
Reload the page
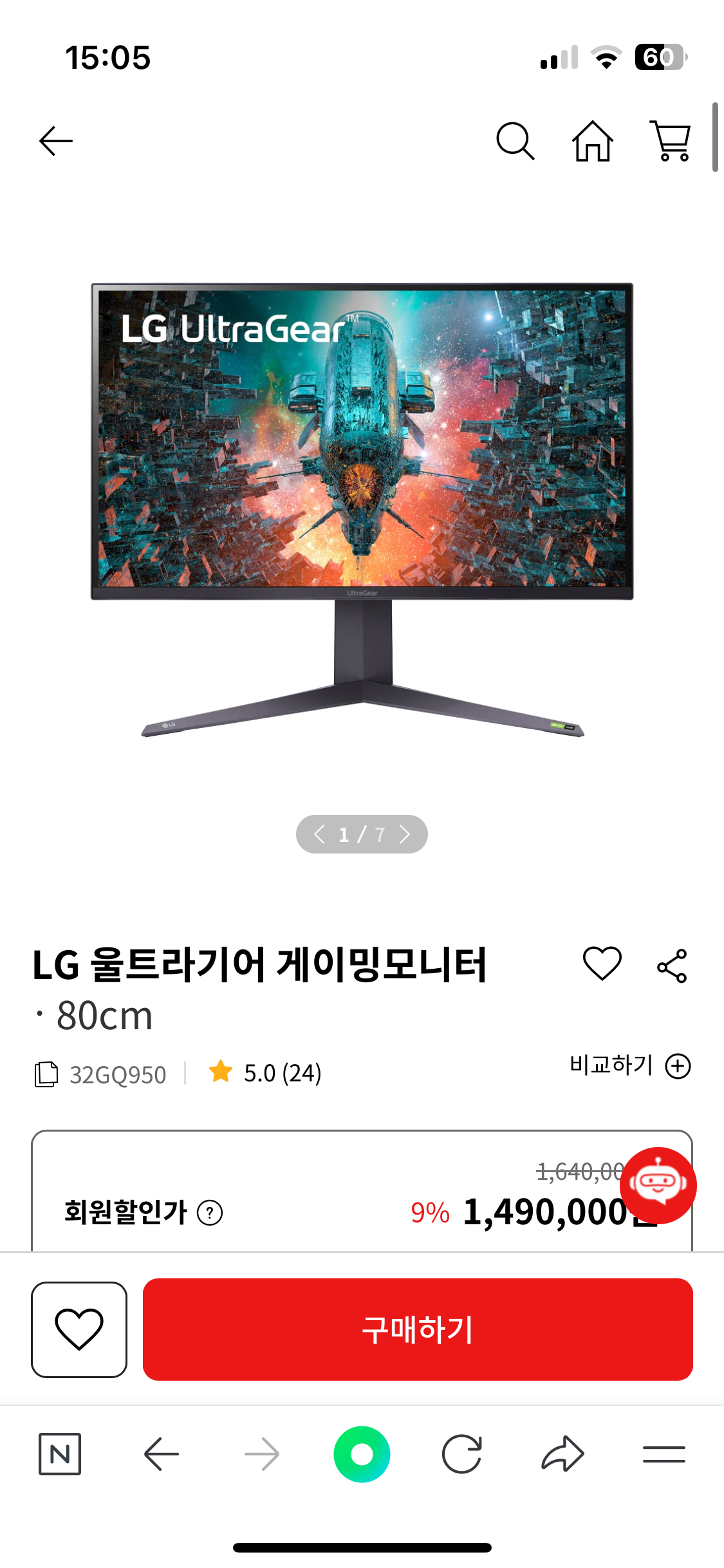point(462,1454)
